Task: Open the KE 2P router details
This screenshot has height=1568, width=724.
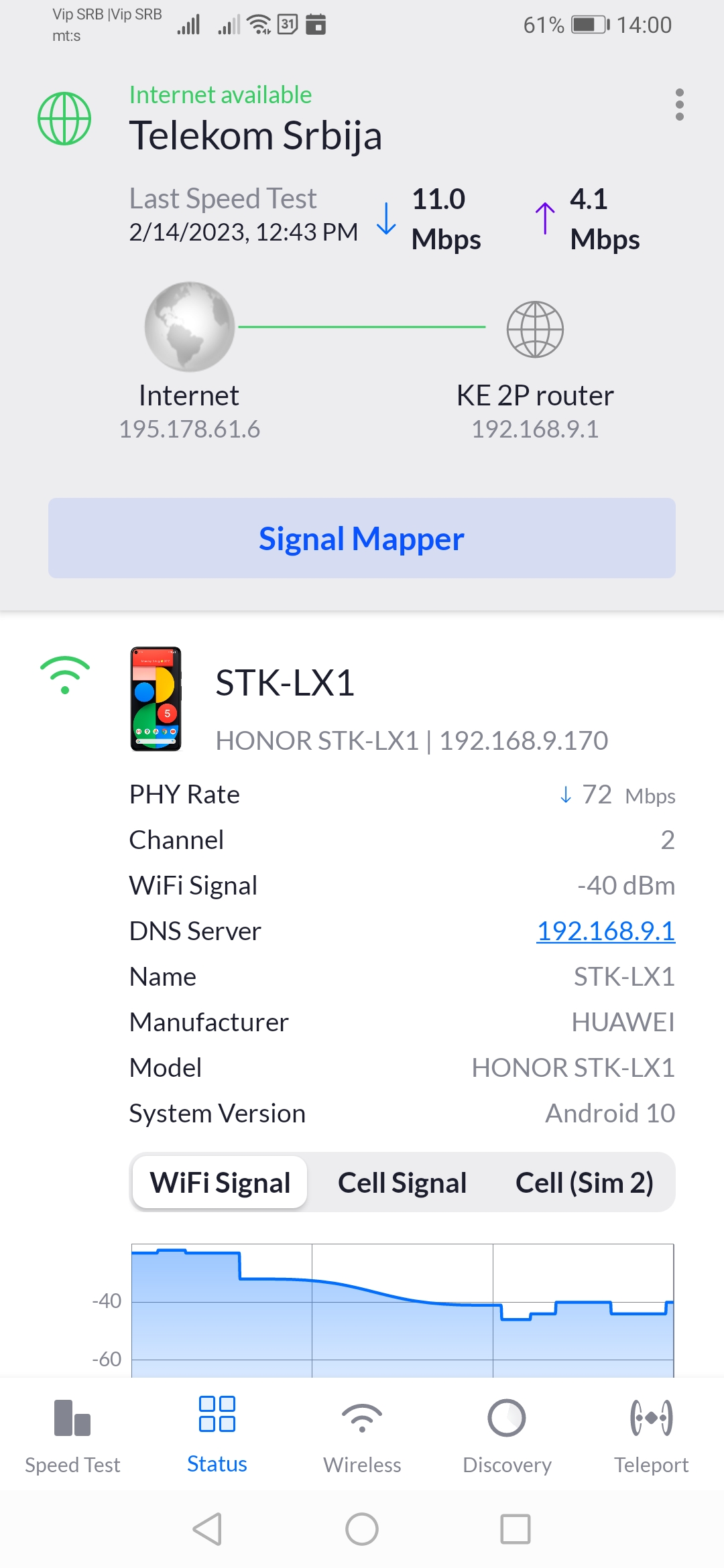Action: 535,330
